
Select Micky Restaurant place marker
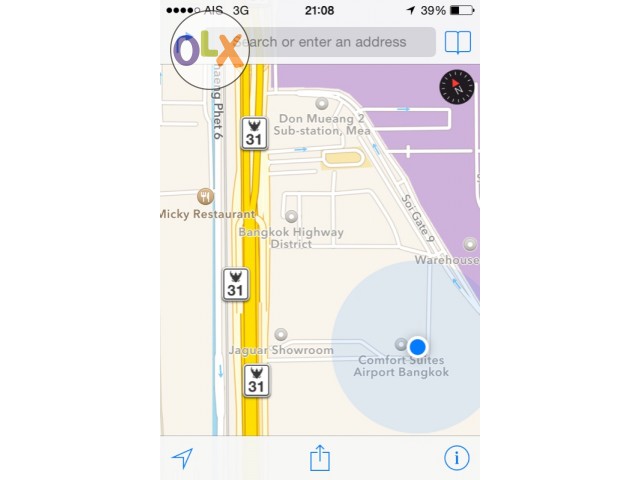coord(206,197)
